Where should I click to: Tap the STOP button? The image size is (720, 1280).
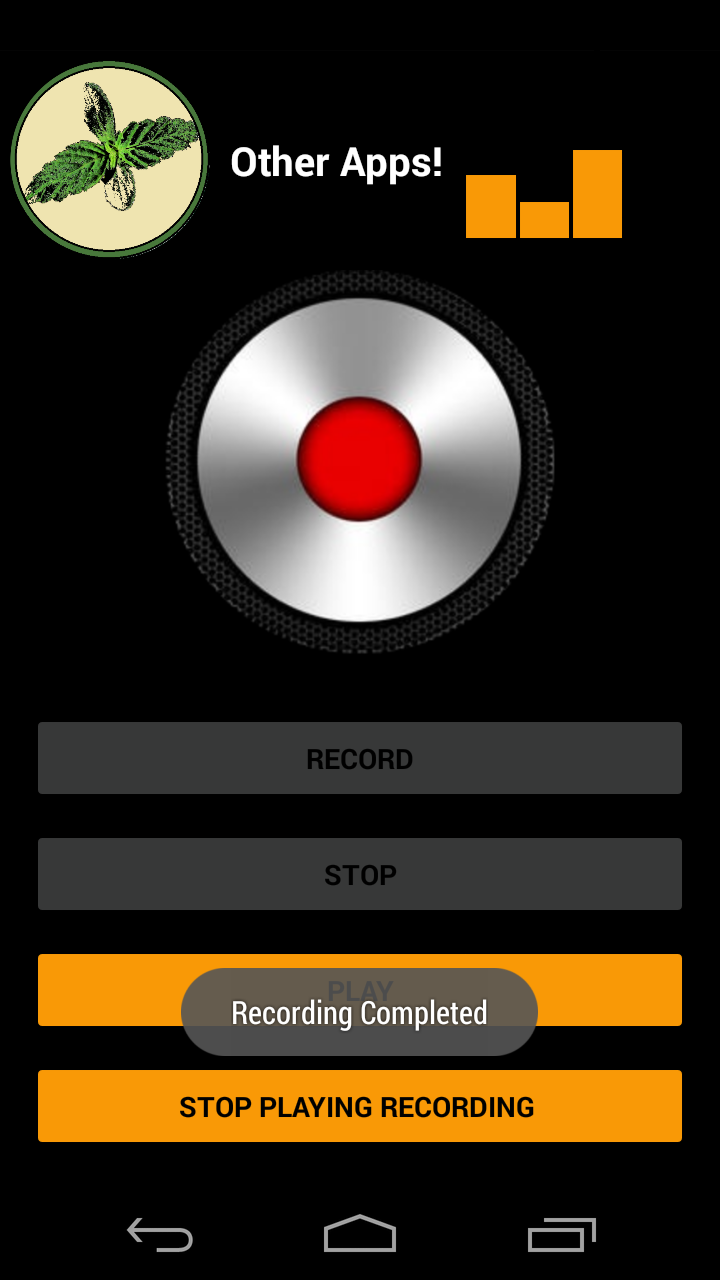359,873
